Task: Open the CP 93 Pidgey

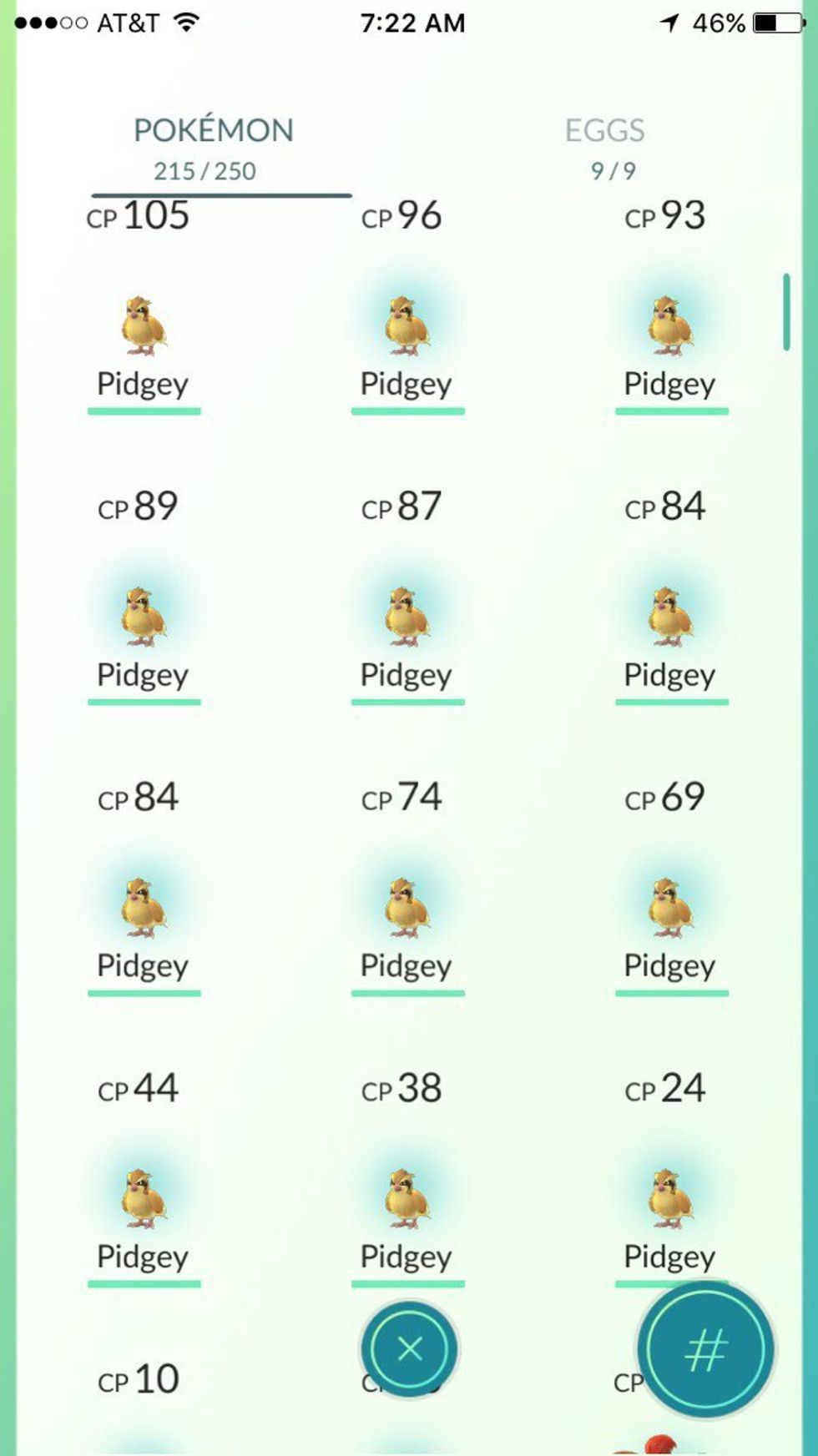Action: tap(671, 325)
